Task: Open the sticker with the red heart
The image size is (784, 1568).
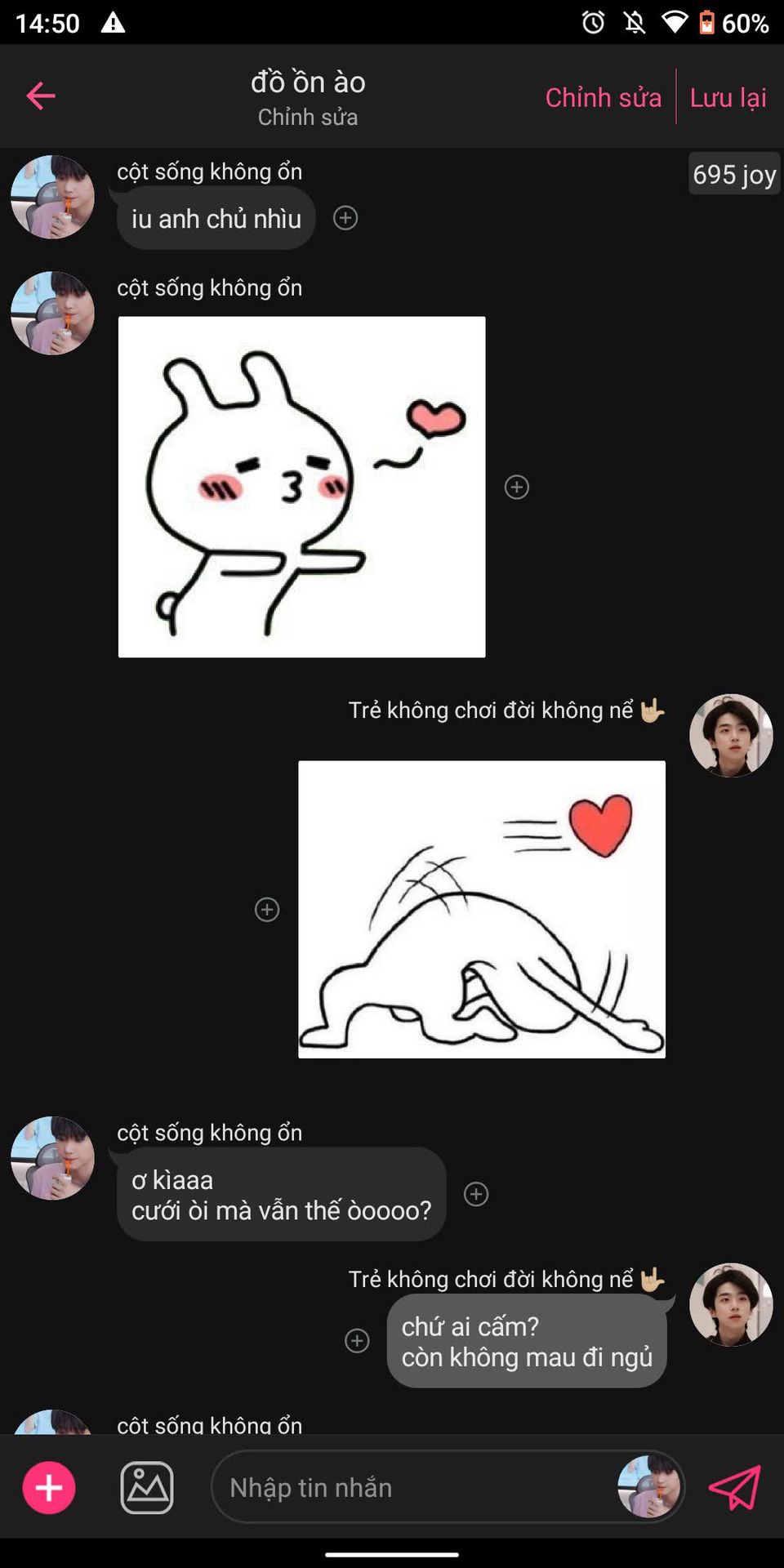Action: coord(481,909)
